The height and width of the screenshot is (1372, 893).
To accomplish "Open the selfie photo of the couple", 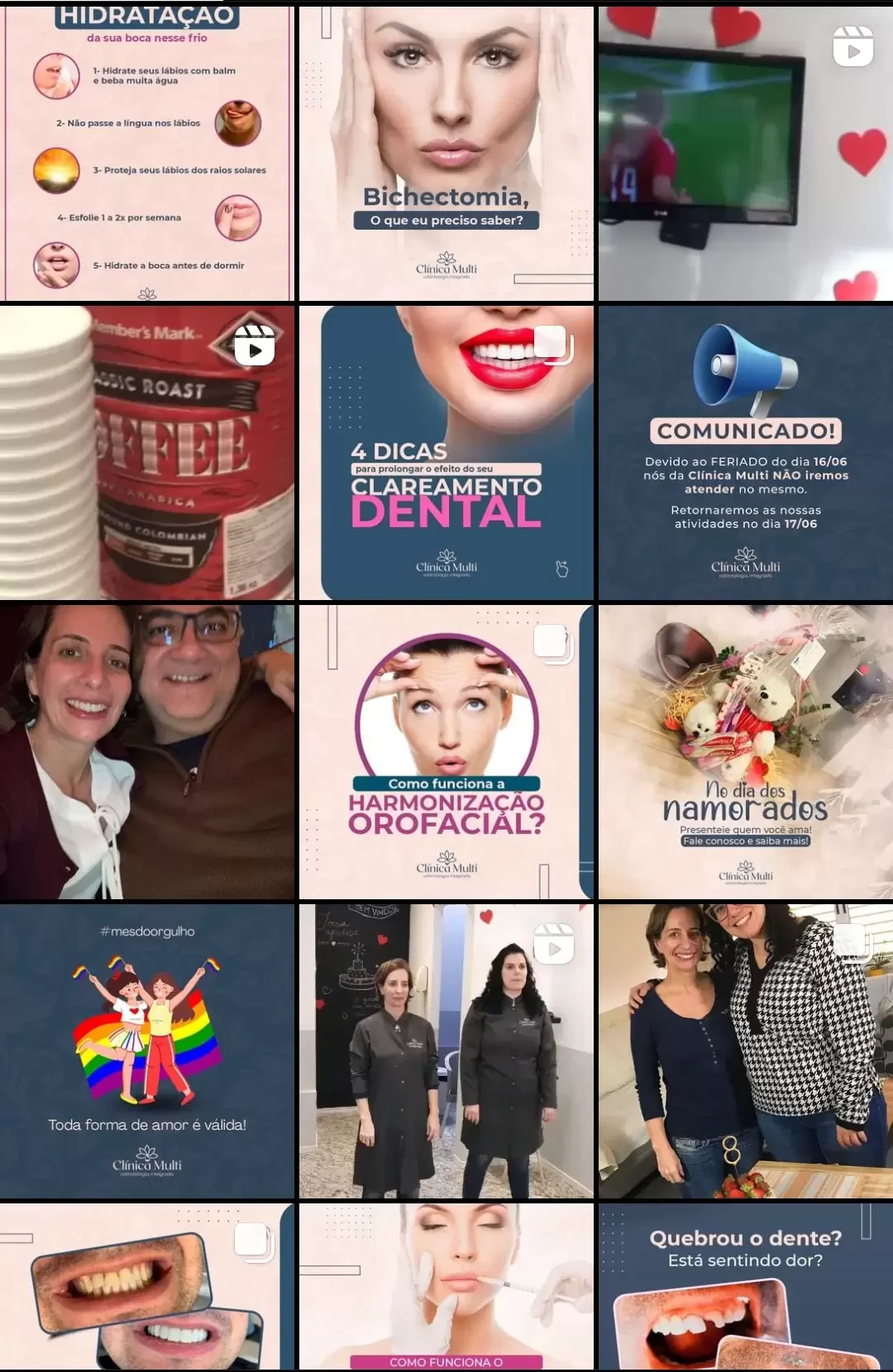I will (147, 752).
